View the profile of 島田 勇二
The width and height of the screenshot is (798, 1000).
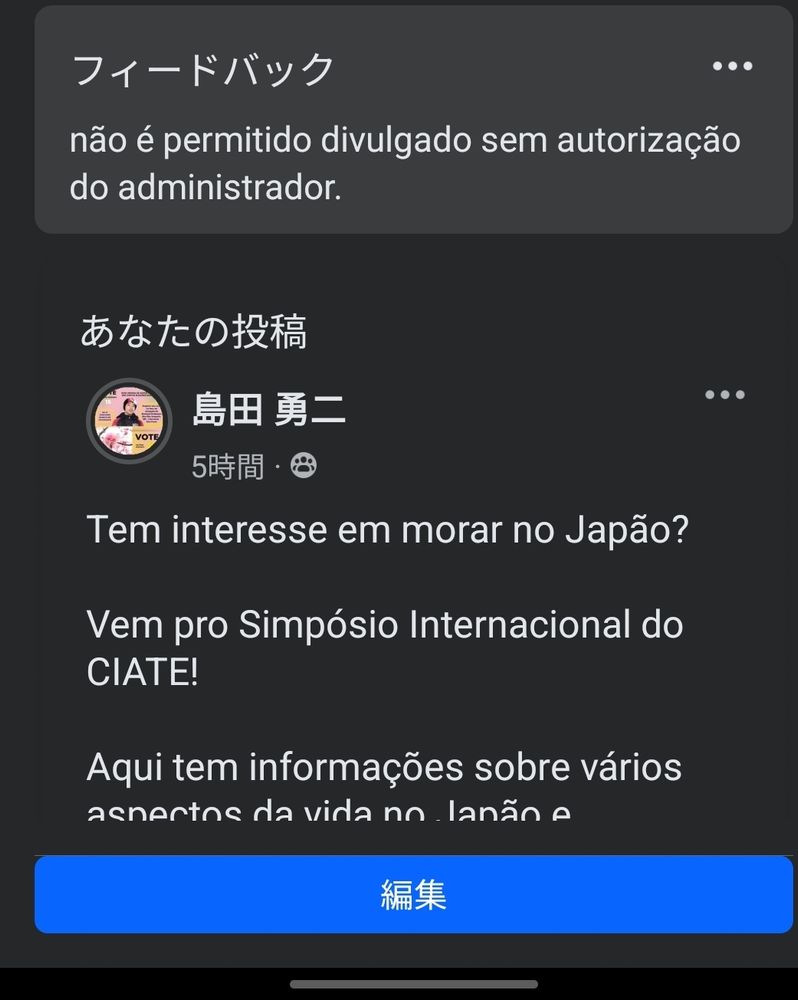269,410
